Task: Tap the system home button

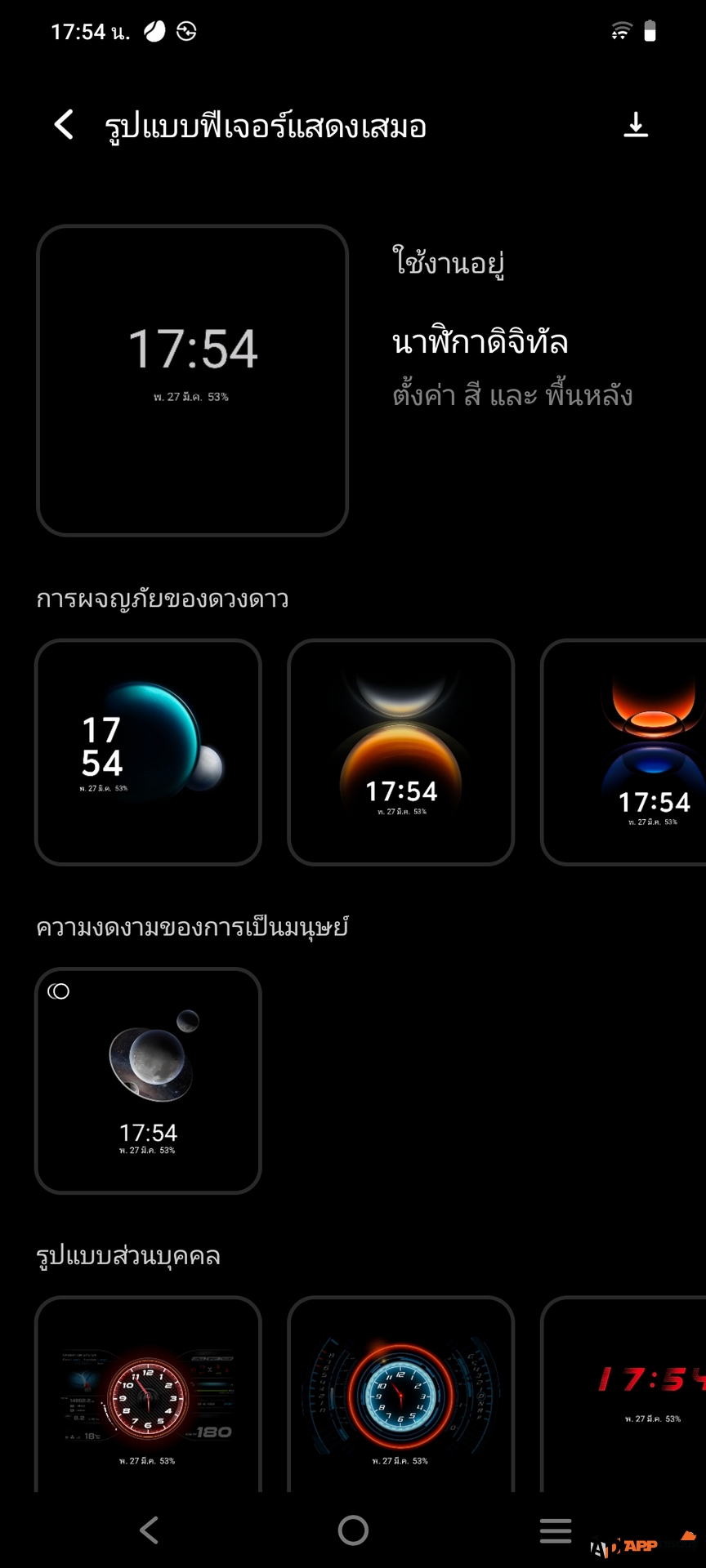Action: [x=353, y=1530]
